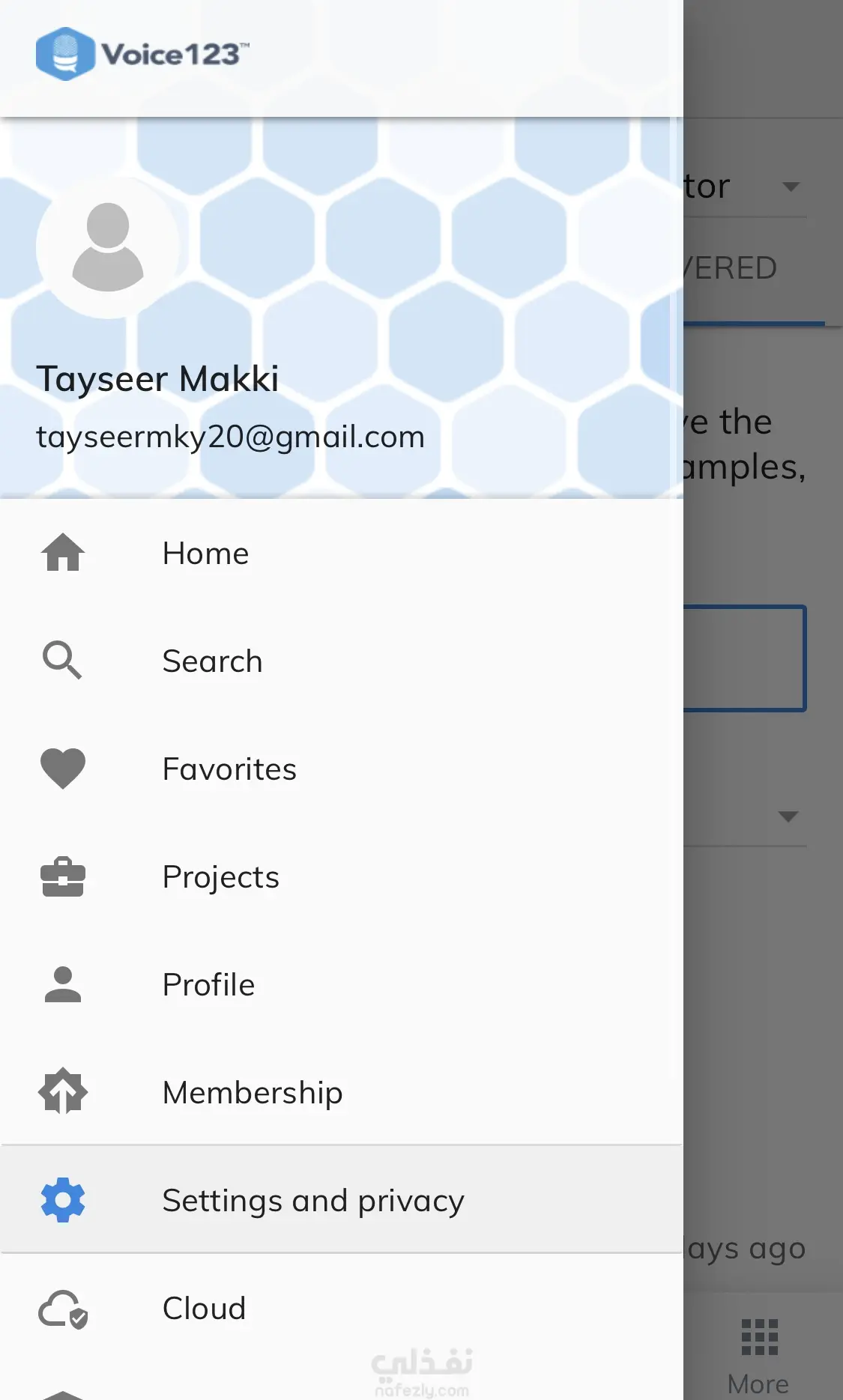
Task: Open the Profile menu item
Action: click(x=208, y=985)
